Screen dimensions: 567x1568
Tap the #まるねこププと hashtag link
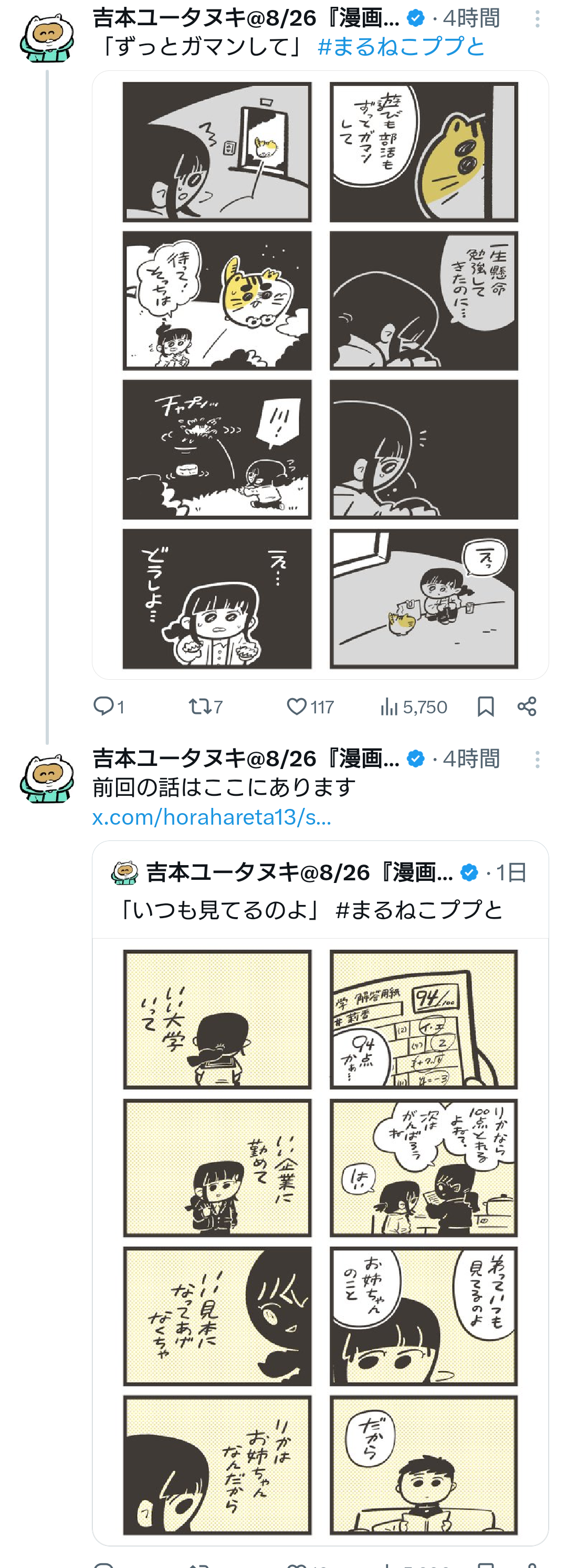point(401,47)
